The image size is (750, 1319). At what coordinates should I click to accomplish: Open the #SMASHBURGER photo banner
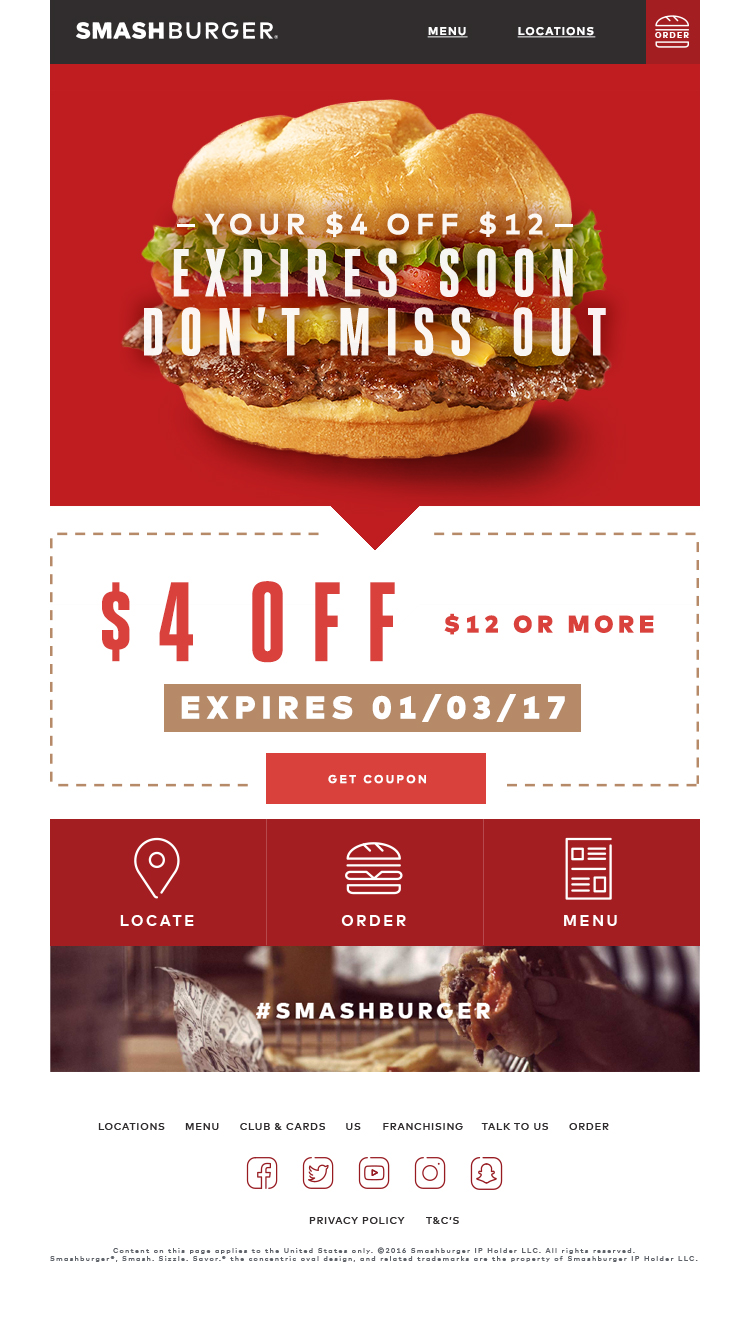pos(375,1009)
